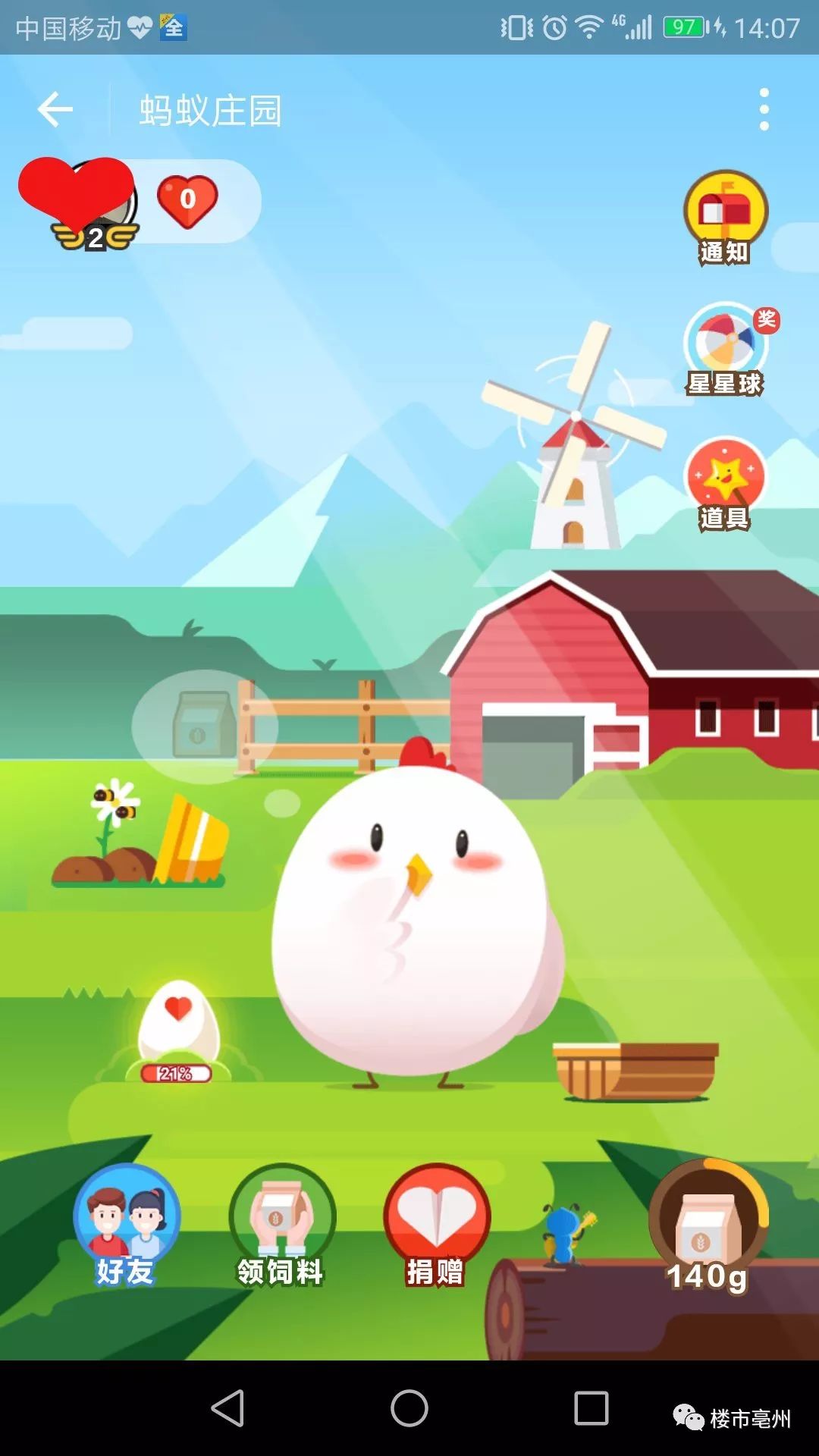Open the profile avatar with level 2
Image resolution: width=819 pixels, height=1456 pixels.
(78, 202)
